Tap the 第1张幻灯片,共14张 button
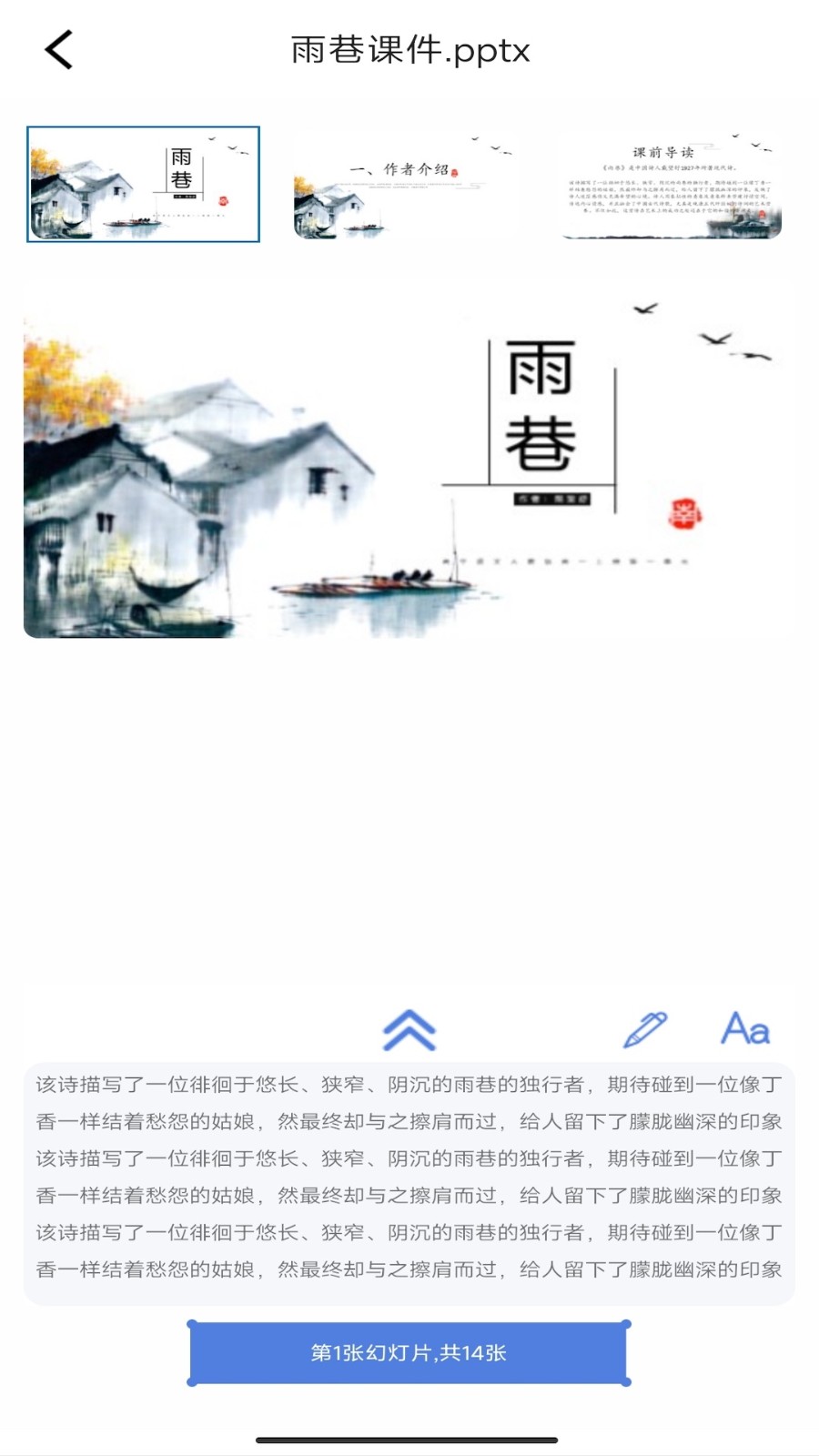 point(409,1353)
